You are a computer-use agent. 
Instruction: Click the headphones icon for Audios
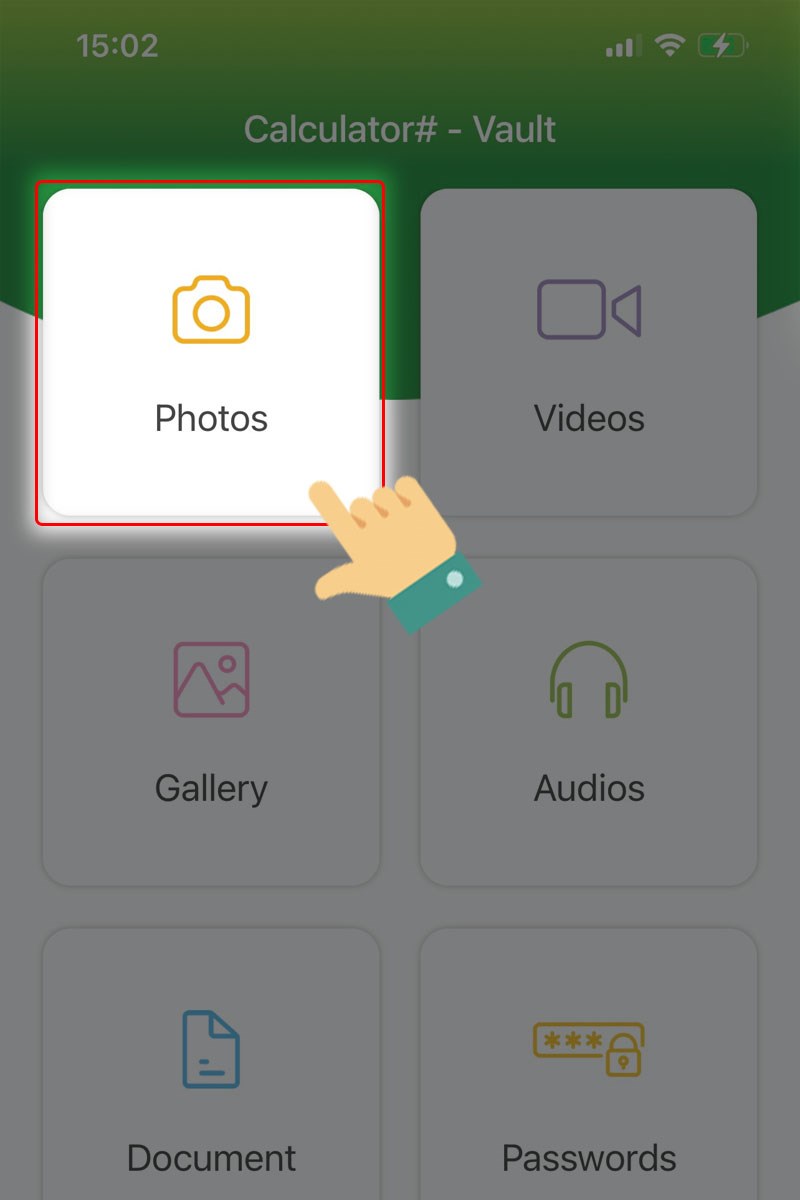pos(589,678)
